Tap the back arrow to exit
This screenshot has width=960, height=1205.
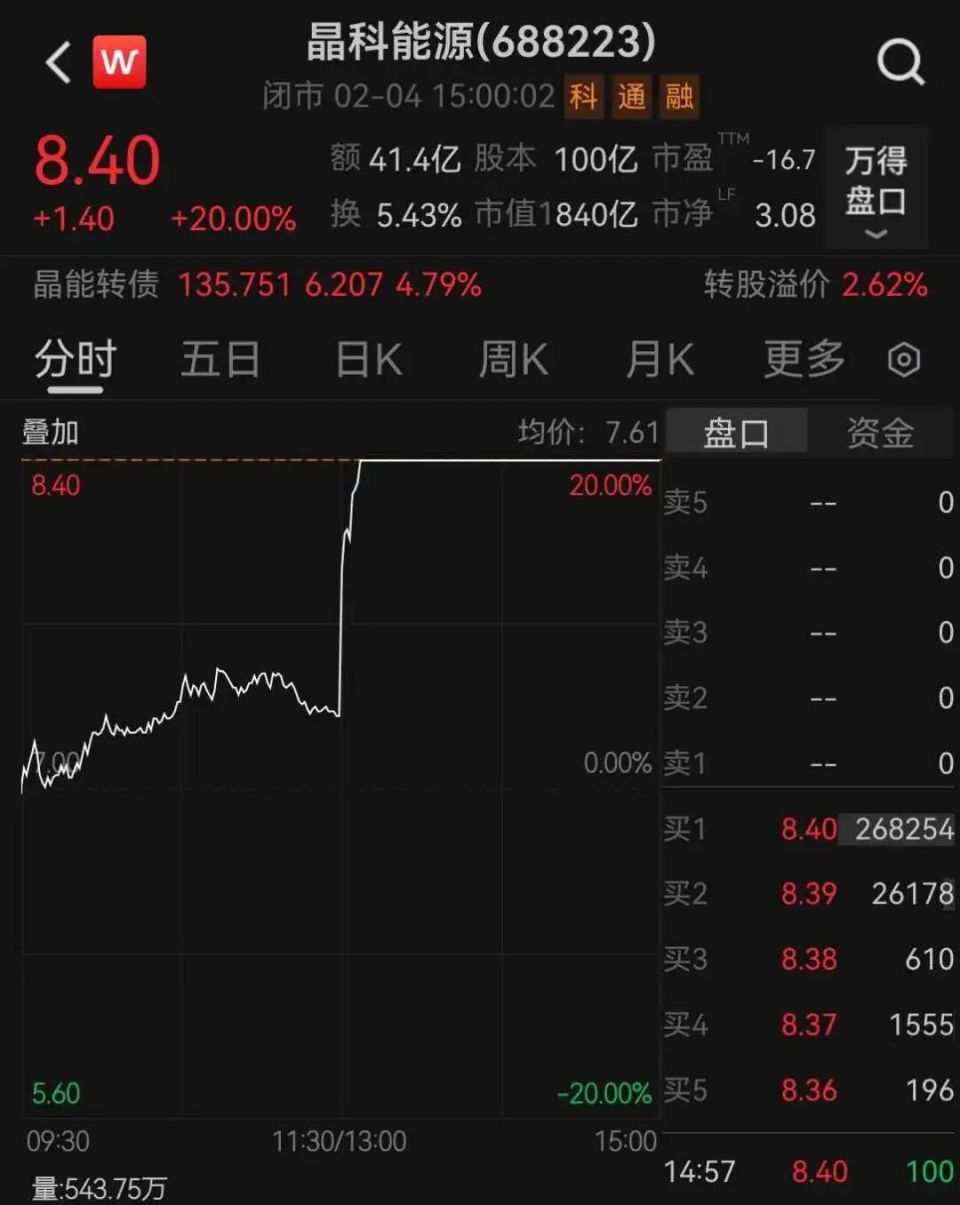point(55,62)
